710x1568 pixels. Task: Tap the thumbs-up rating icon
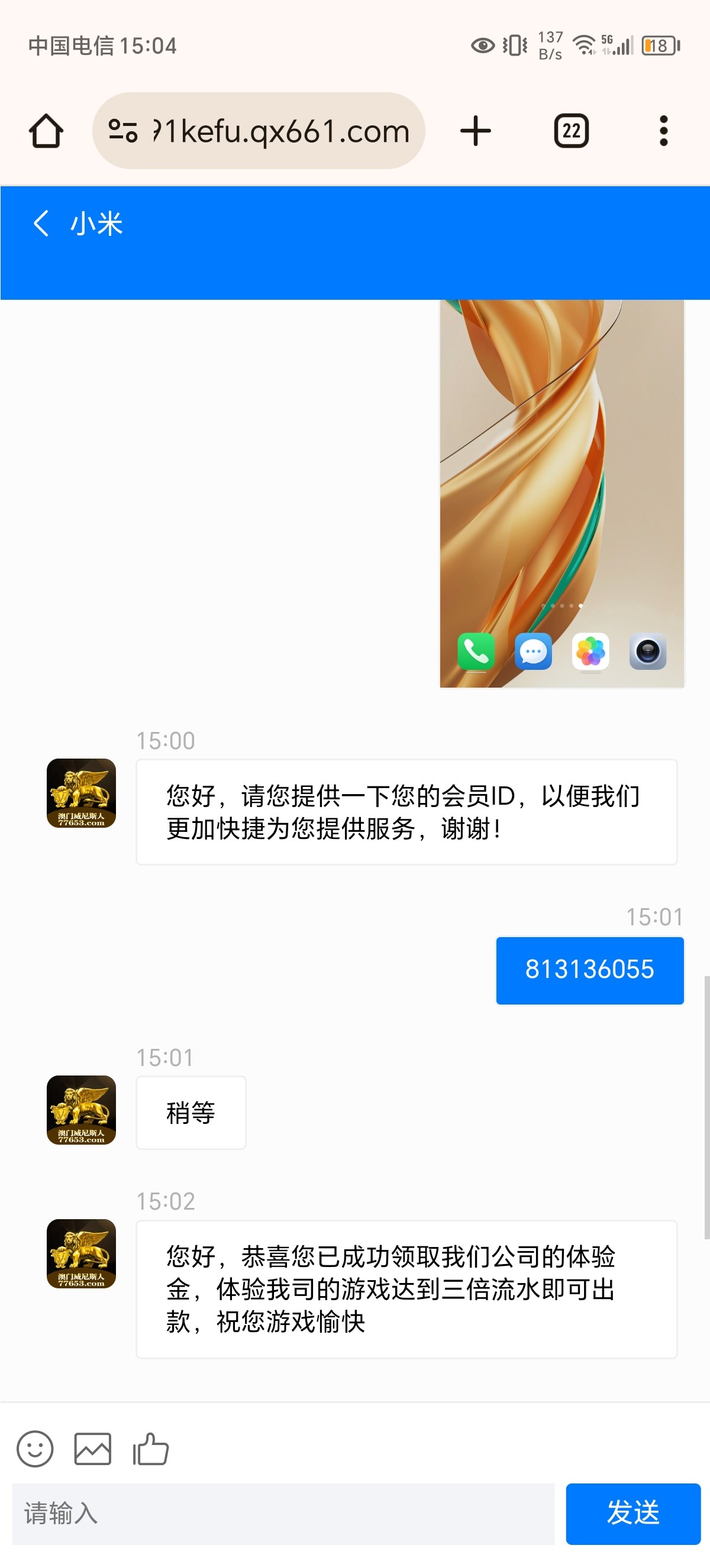coord(150,1449)
